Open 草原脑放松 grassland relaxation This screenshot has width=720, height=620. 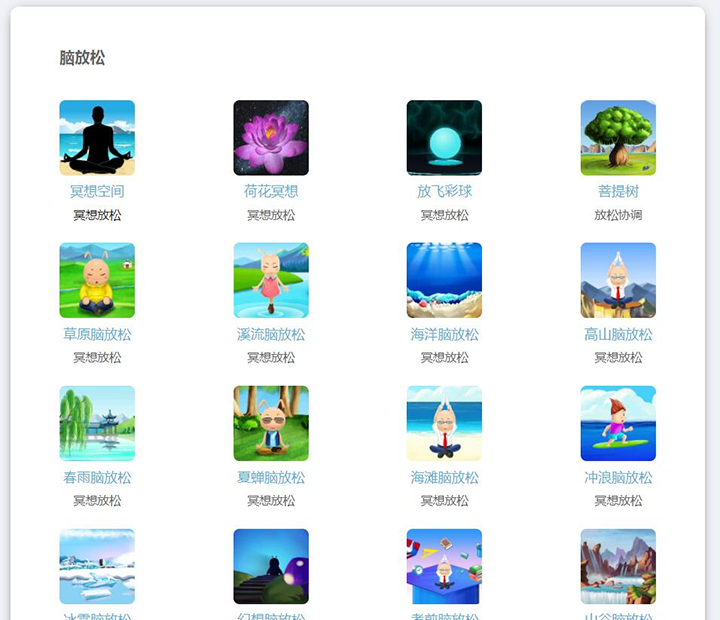tap(97, 281)
